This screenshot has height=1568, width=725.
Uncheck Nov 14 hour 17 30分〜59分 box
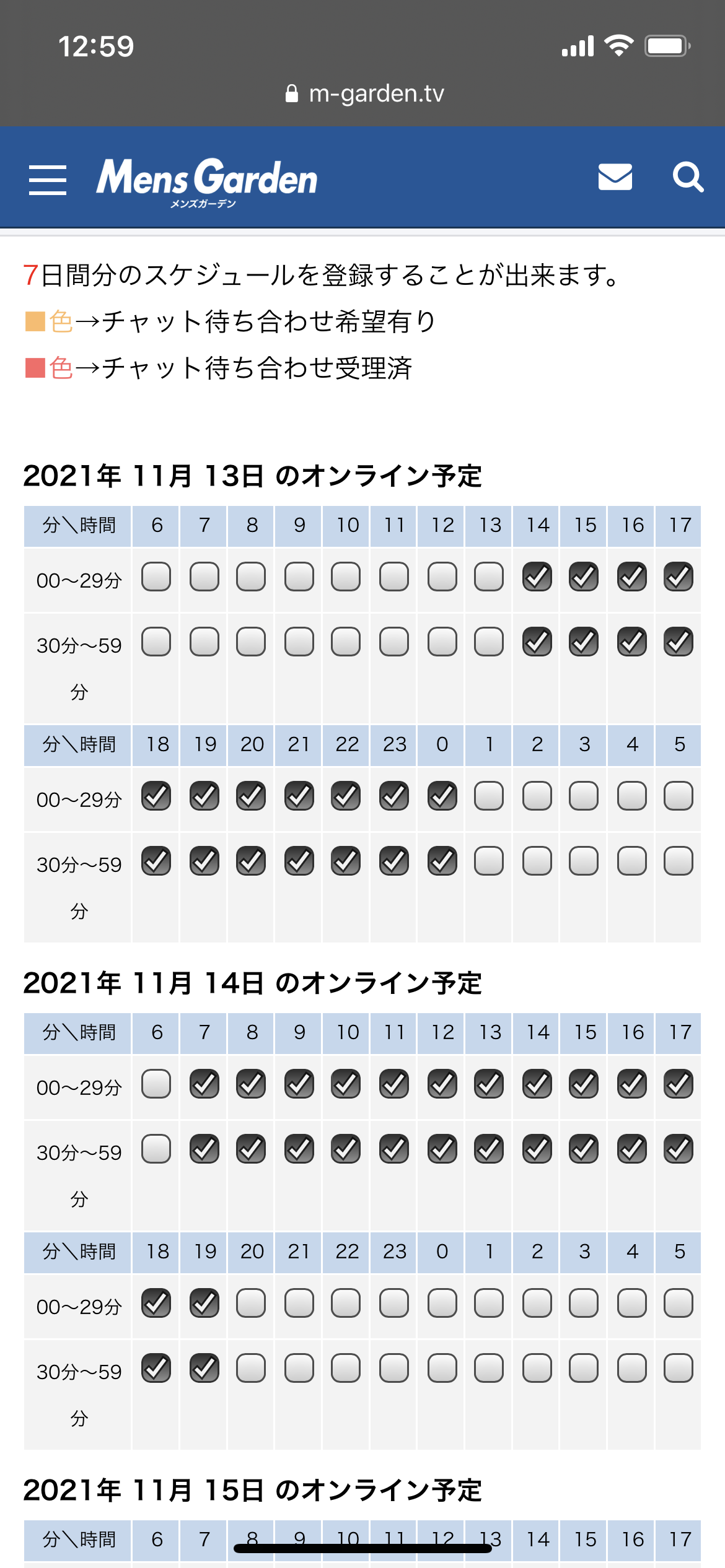[679, 1149]
